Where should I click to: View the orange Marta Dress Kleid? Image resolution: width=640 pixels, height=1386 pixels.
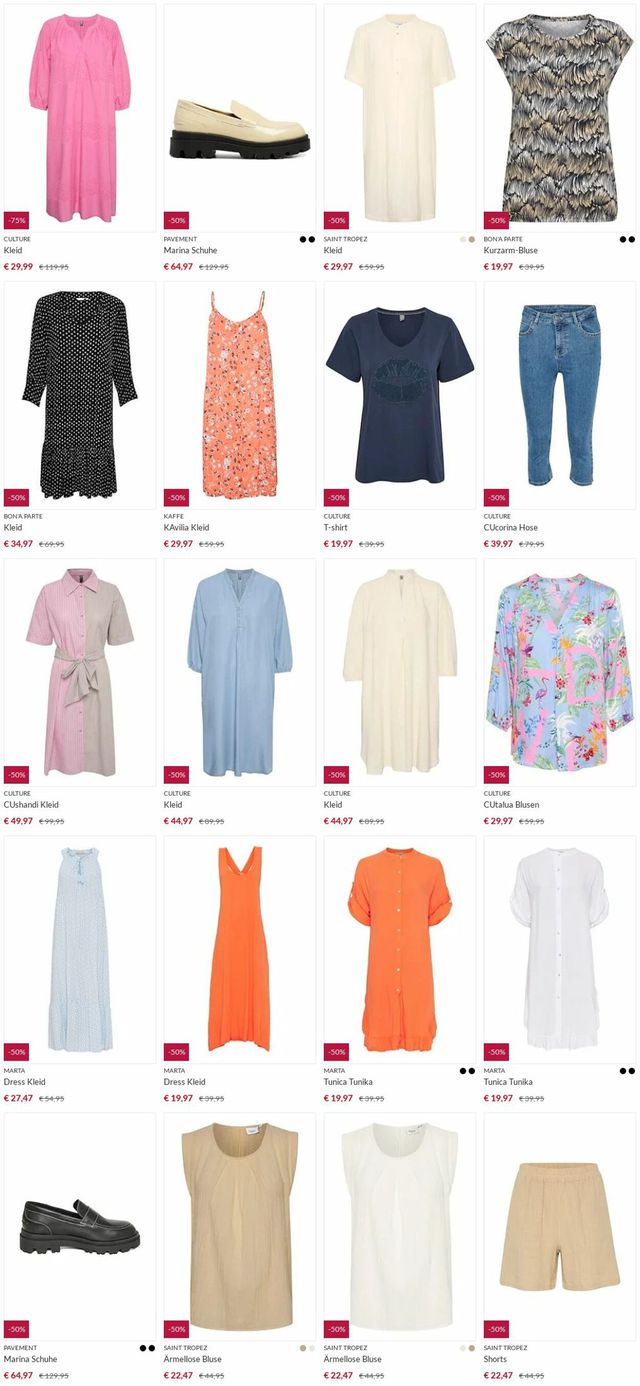239,949
